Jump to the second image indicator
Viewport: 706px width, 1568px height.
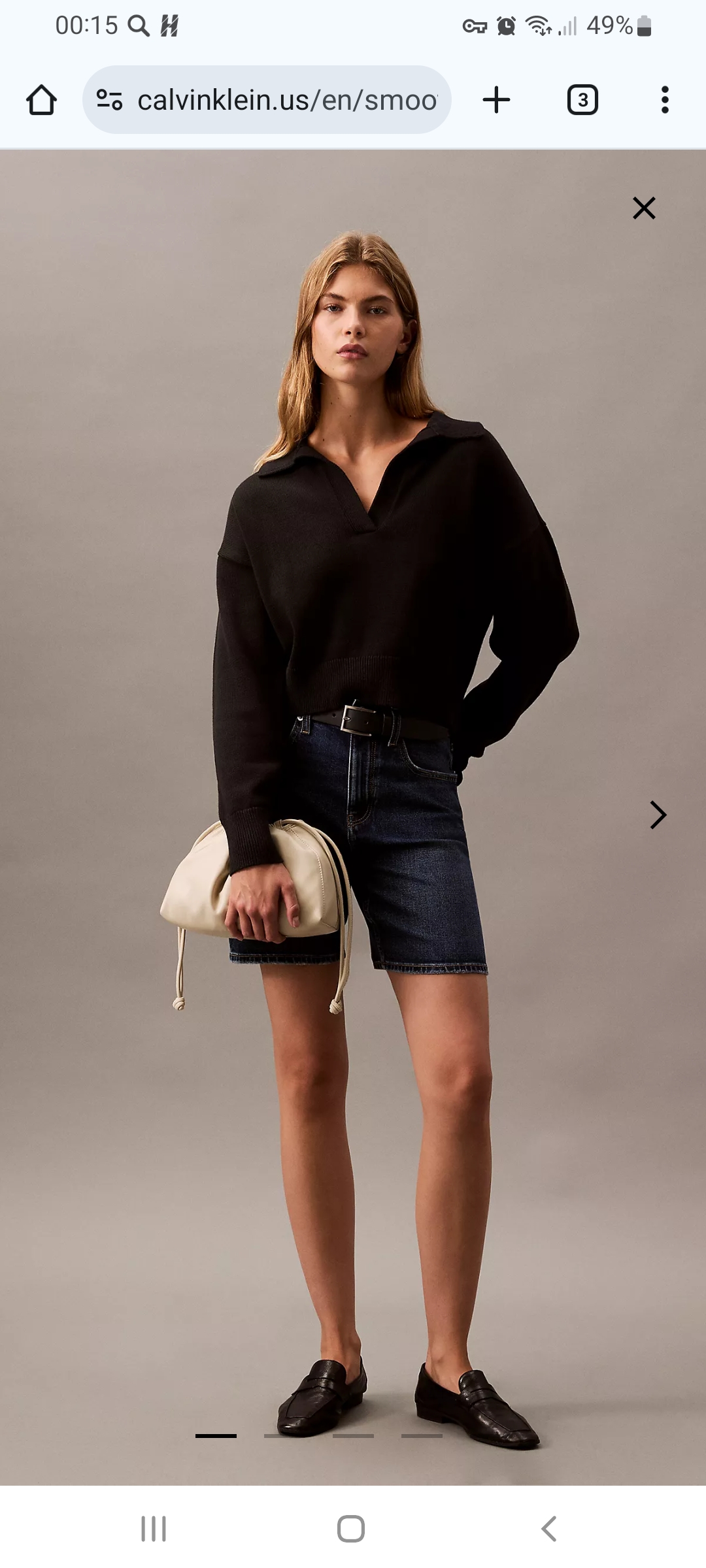pos(284,1435)
